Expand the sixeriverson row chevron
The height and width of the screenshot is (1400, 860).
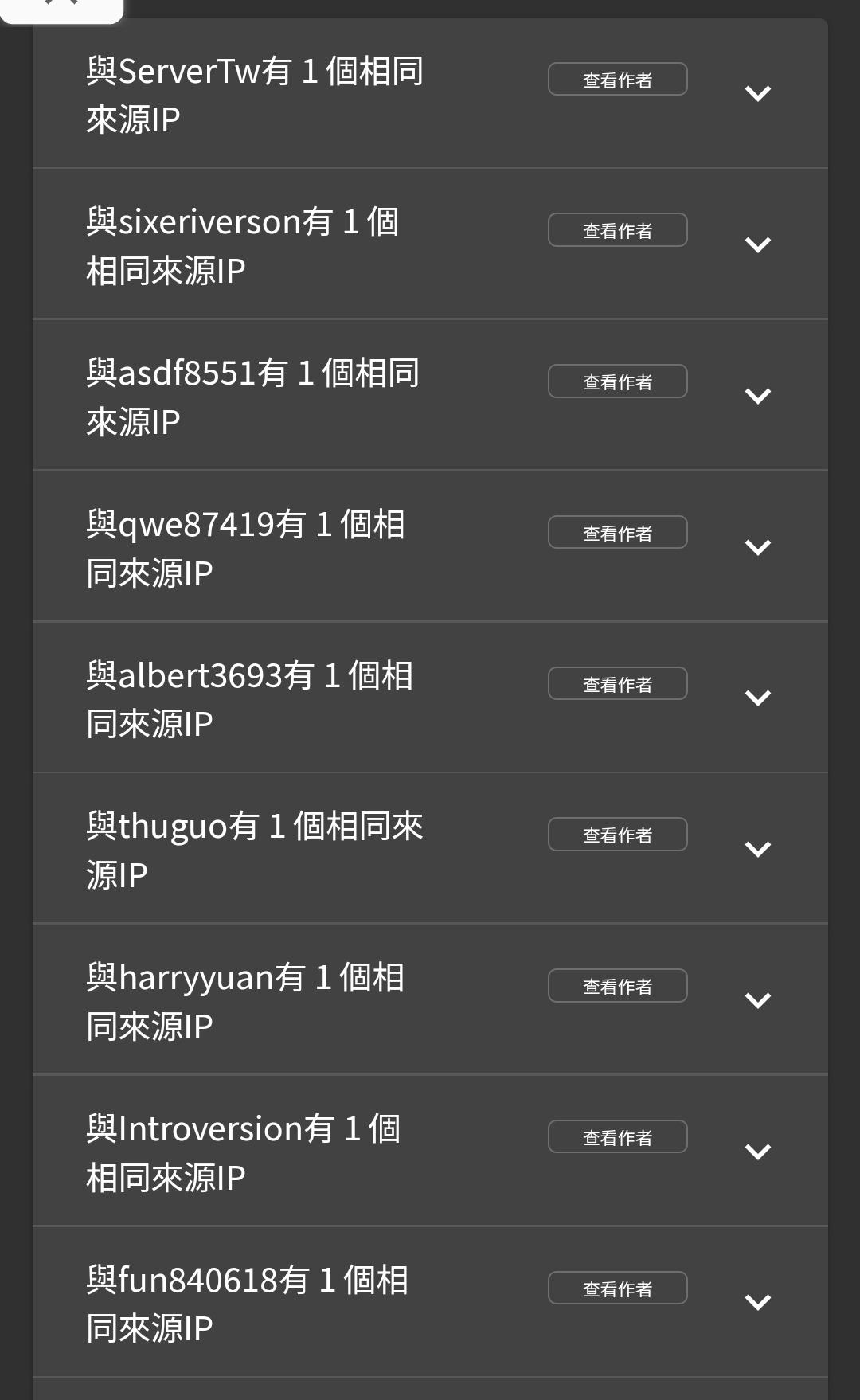[x=757, y=244]
